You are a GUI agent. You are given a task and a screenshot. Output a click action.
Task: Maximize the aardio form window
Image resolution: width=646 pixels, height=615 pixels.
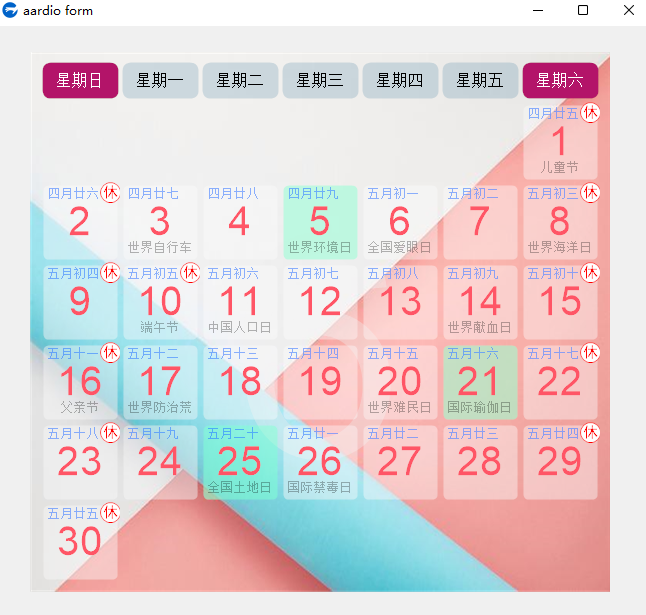(583, 11)
